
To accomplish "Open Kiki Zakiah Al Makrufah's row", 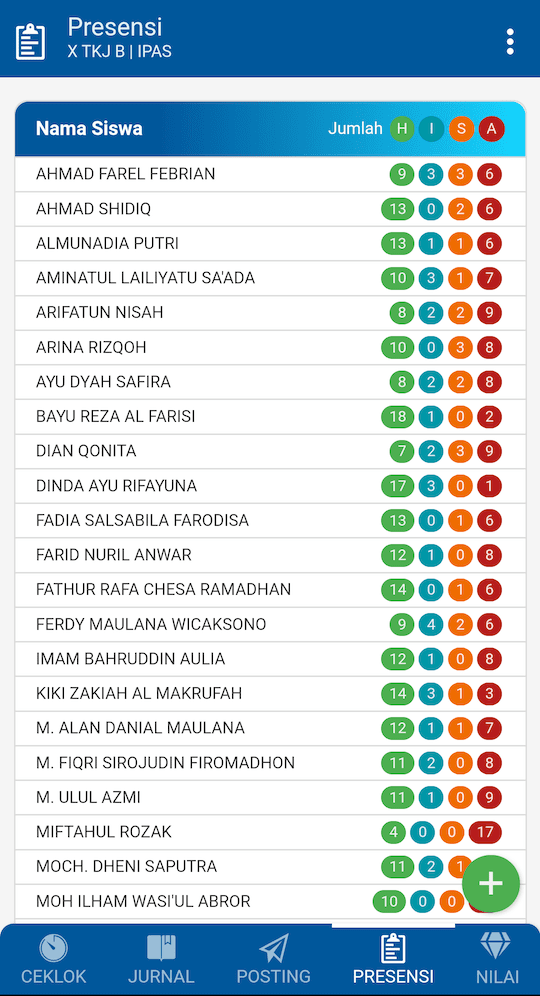I will 270,694.
